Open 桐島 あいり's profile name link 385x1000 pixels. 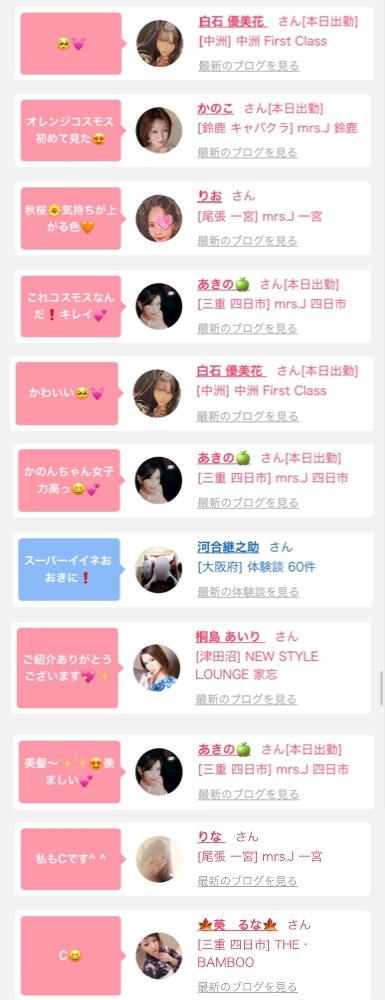(229, 636)
